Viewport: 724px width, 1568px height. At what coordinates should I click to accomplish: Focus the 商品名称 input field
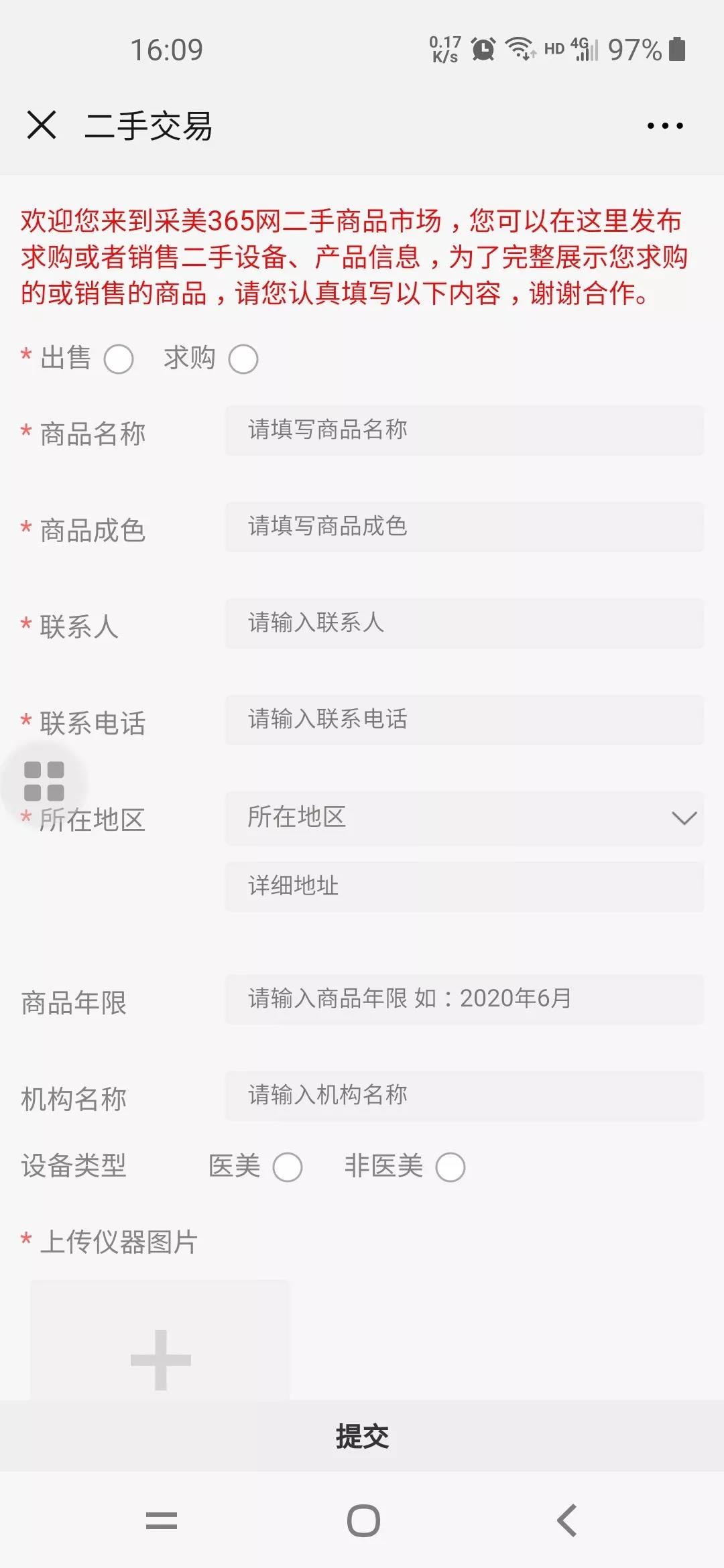(464, 430)
